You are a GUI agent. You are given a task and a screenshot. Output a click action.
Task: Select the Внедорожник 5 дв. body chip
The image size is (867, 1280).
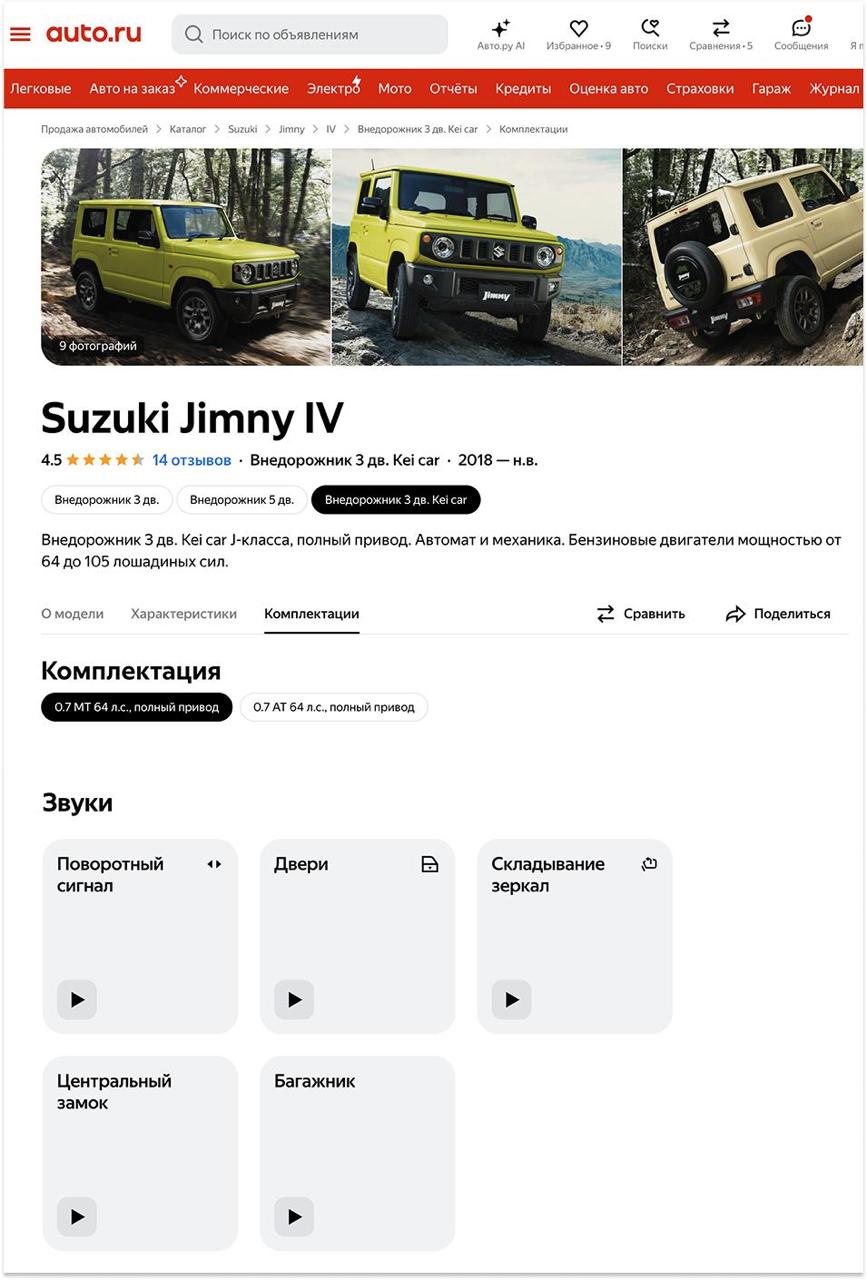coord(242,500)
